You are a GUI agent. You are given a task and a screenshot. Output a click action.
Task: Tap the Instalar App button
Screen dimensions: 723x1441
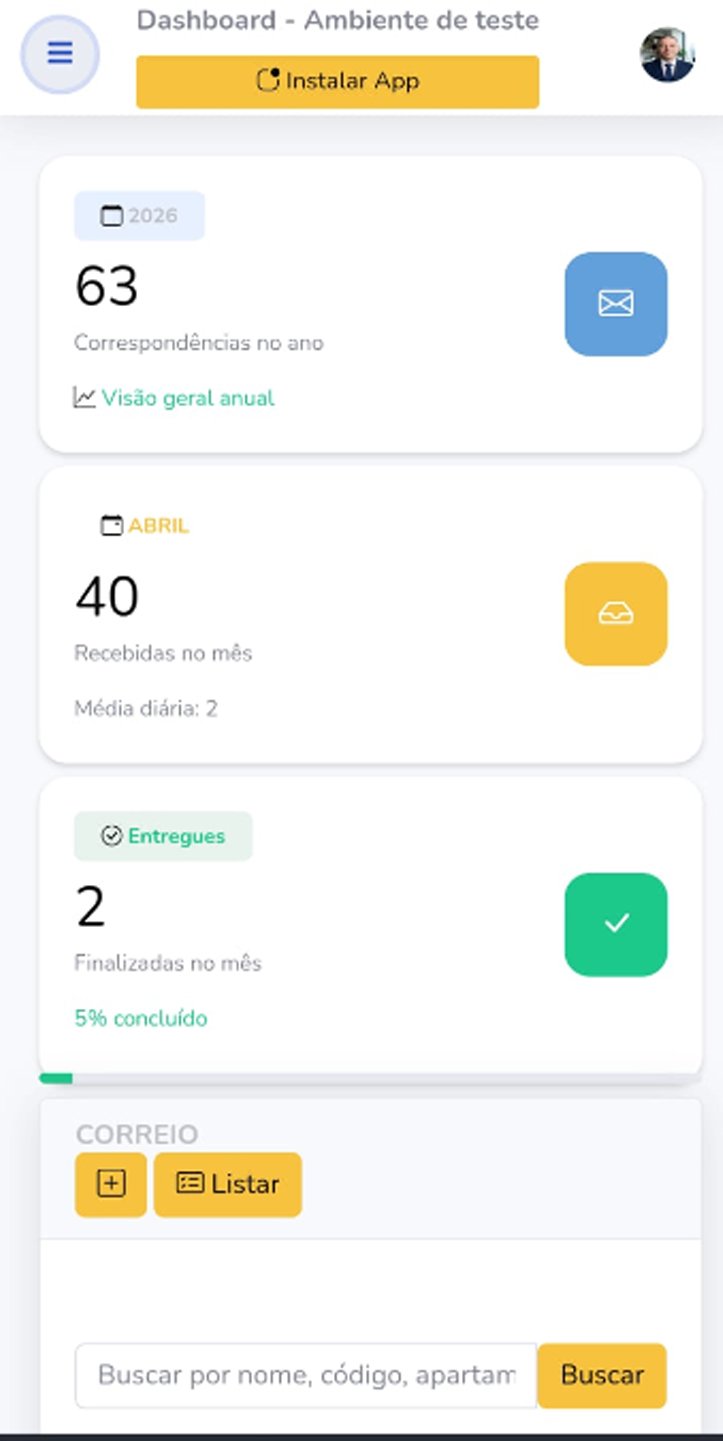tap(337, 81)
